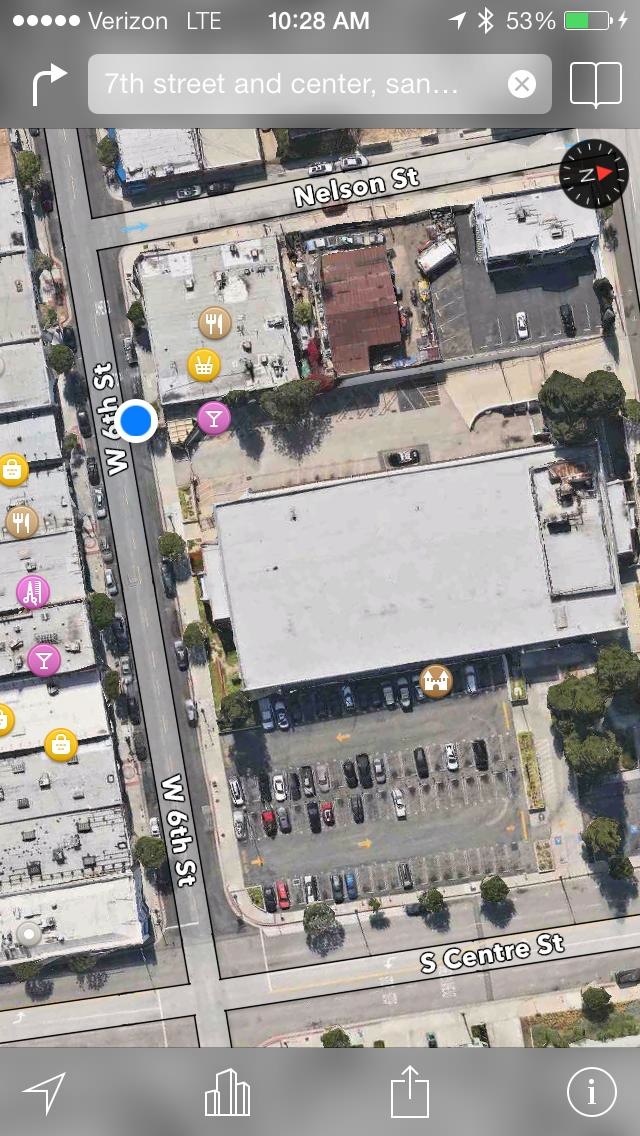Image resolution: width=640 pixels, height=1136 pixels.
Task: Tap the compass to reset map orientation
Action: 594,174
